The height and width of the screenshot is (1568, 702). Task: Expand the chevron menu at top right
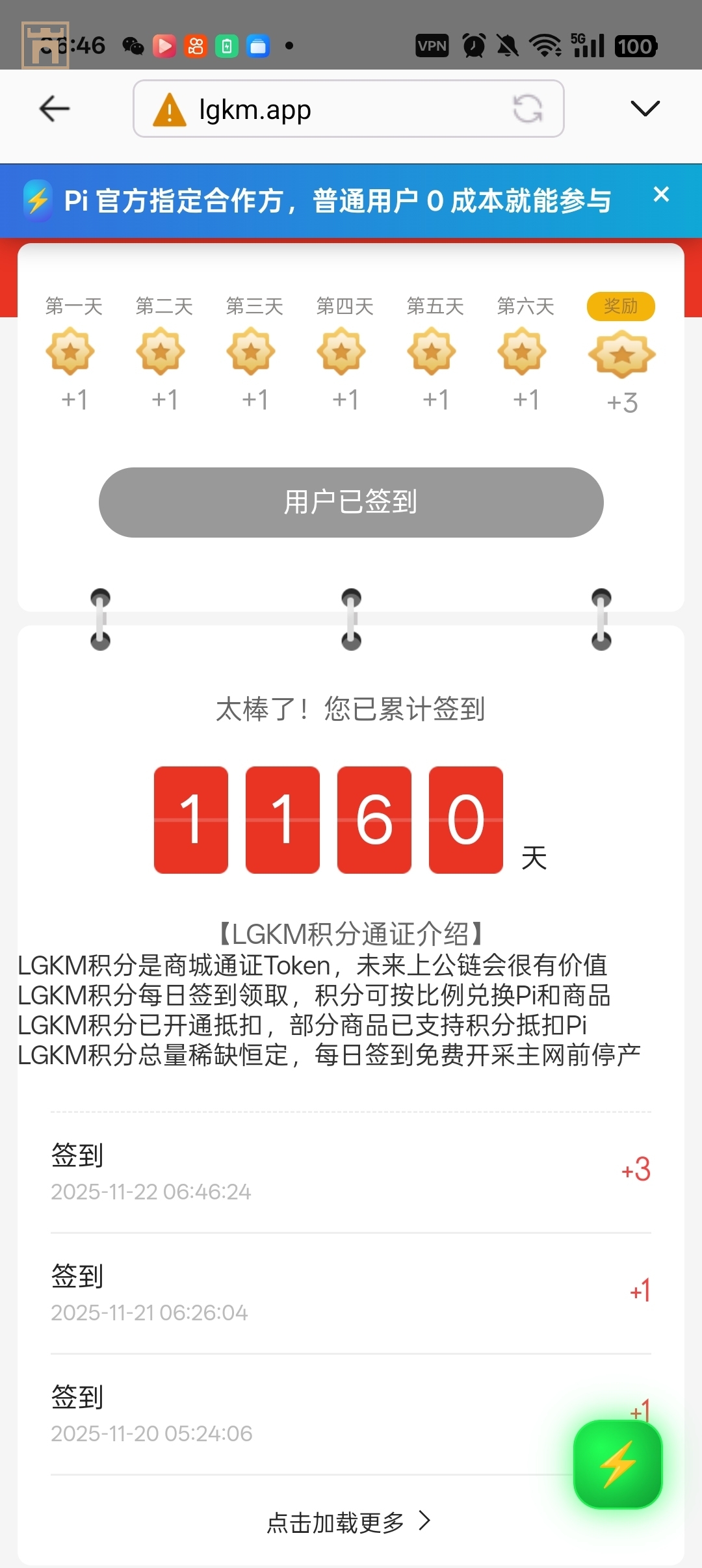645,108
